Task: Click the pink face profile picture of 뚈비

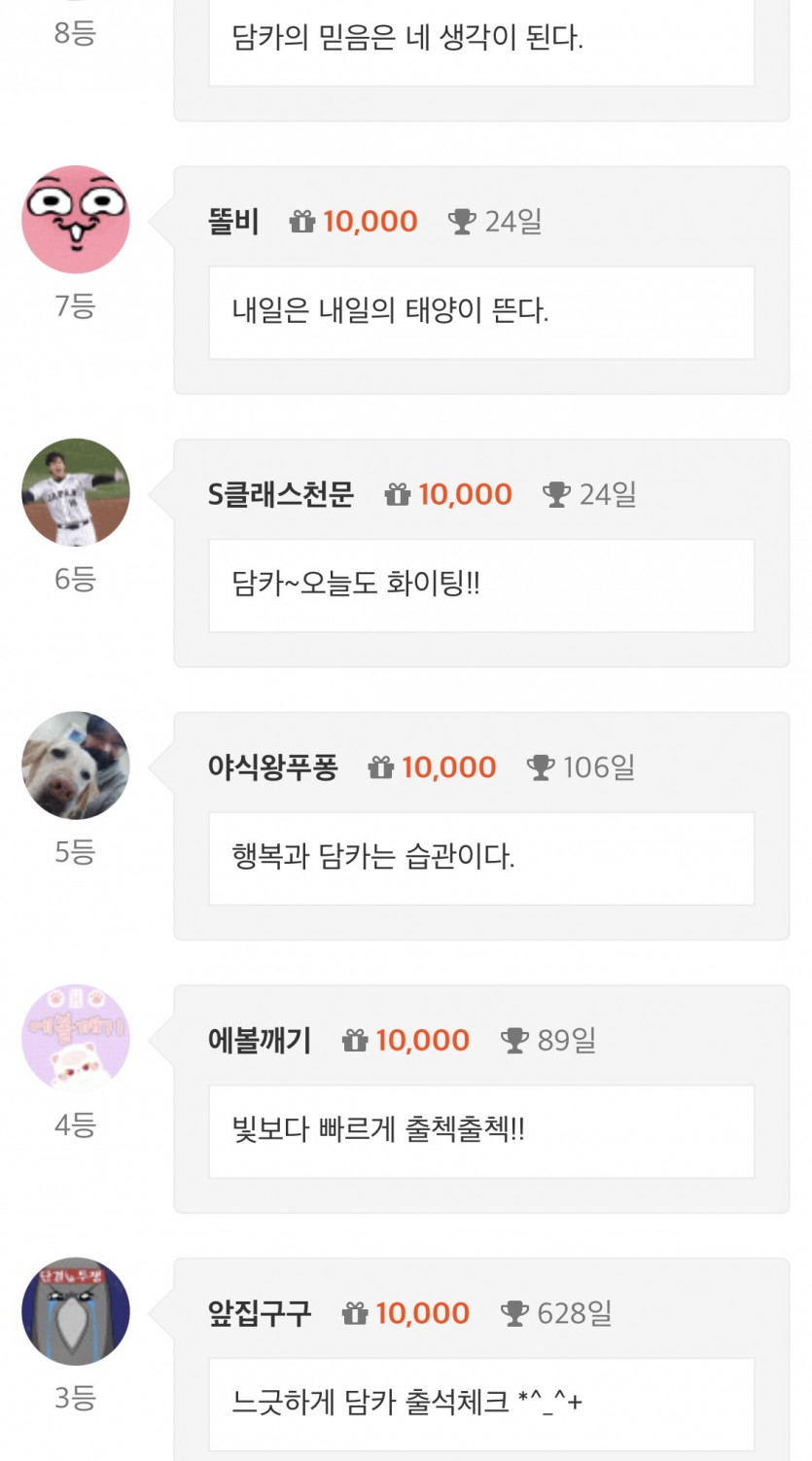Action: 75,219
